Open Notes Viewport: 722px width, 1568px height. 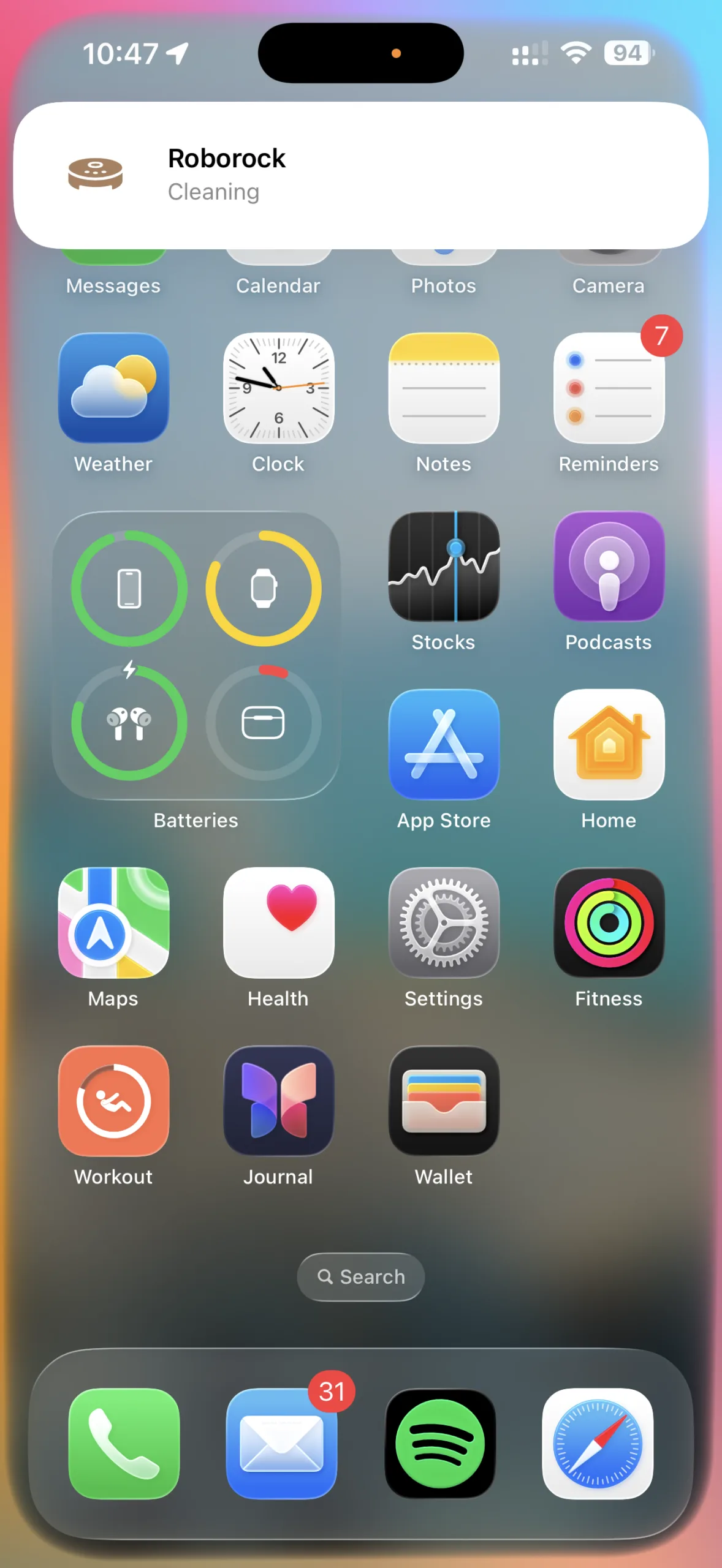tap(444, 388)
